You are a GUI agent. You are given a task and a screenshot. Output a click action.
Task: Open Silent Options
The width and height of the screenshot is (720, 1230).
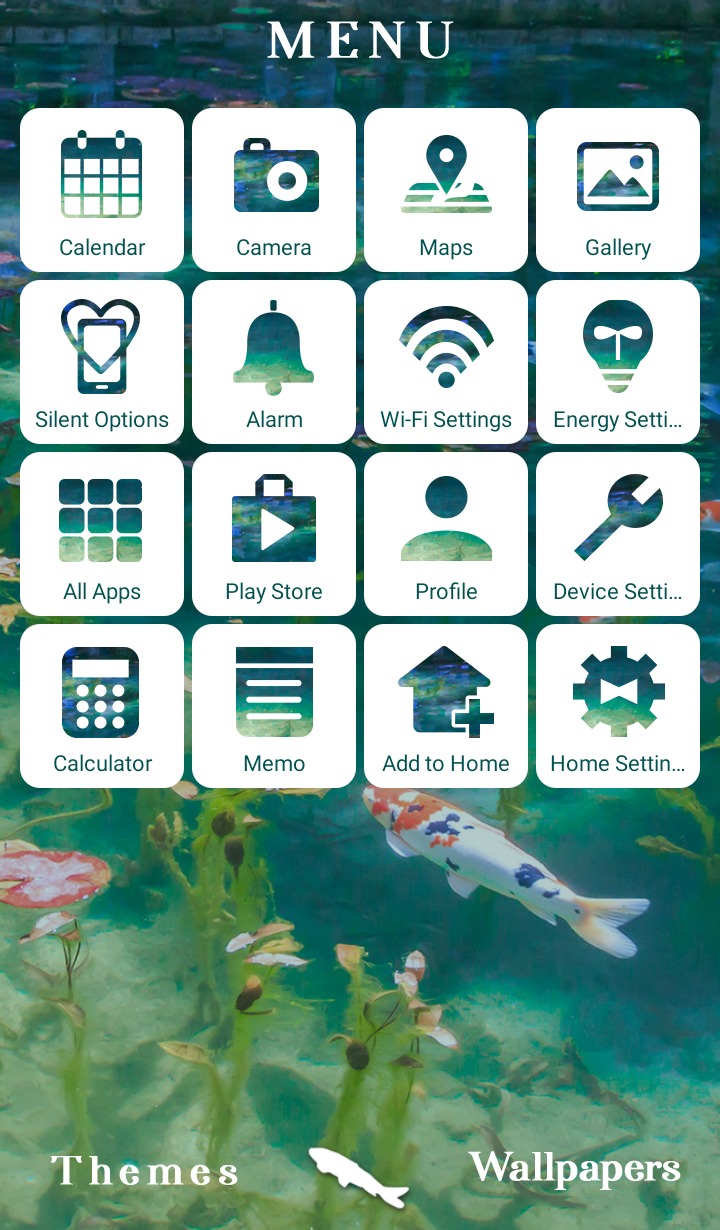point(102,362)
